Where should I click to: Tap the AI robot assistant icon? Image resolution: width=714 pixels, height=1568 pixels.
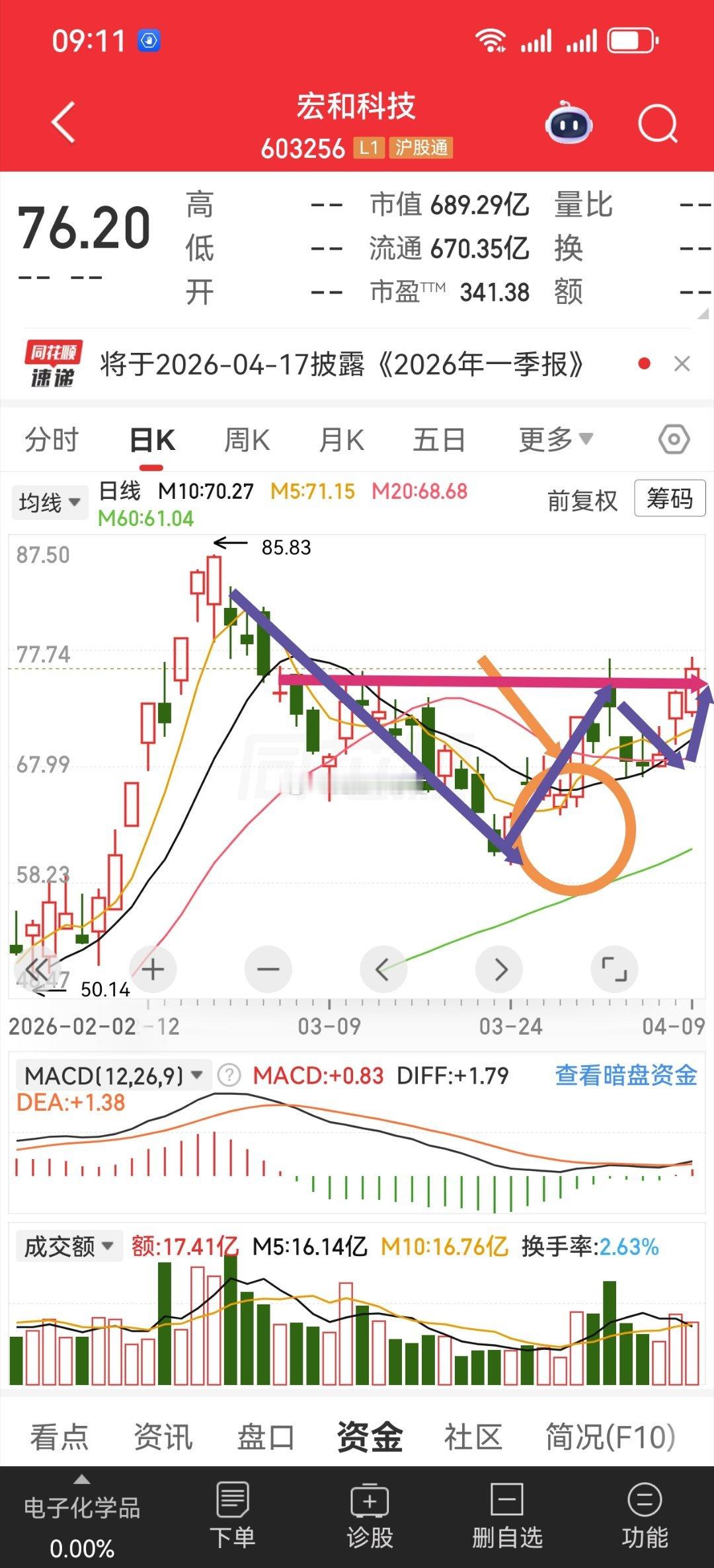tap(567, 122)
